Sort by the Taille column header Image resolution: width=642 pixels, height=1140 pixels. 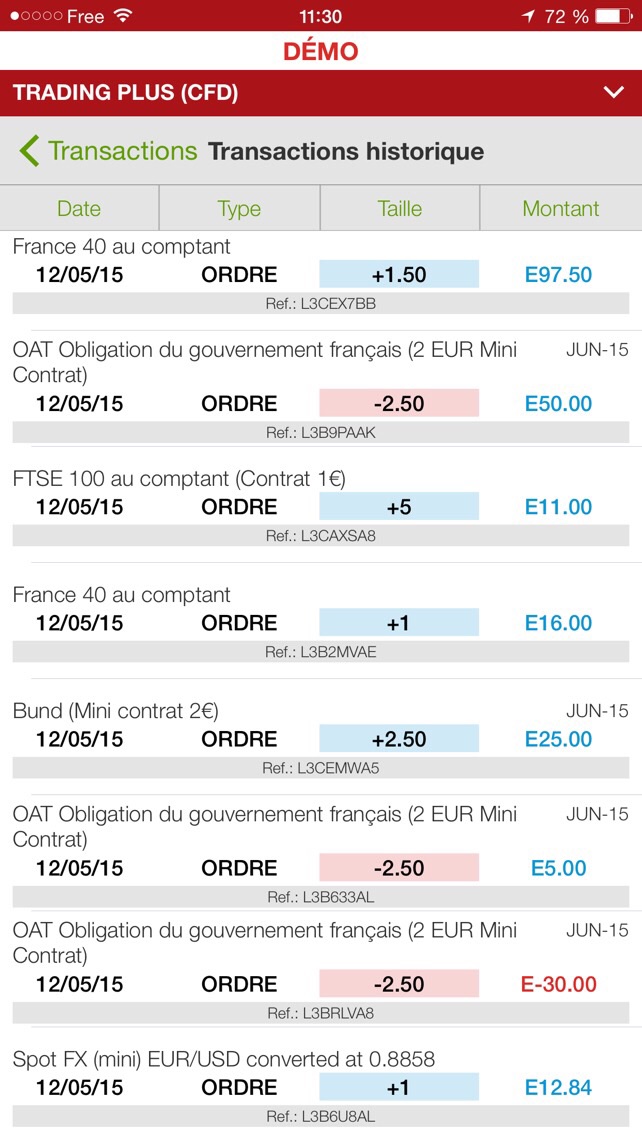coord(399,208)
